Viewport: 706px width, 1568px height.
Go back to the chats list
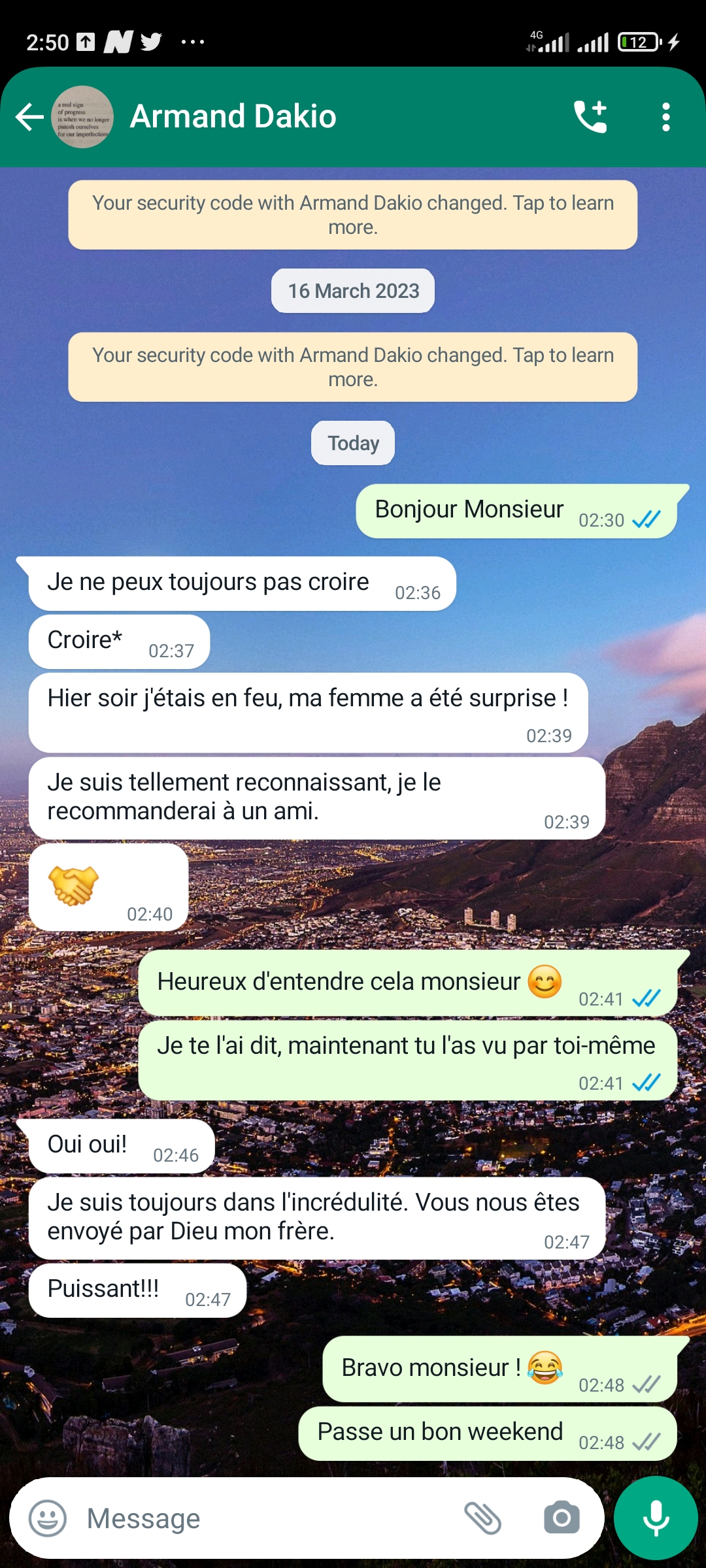(29, 117)
